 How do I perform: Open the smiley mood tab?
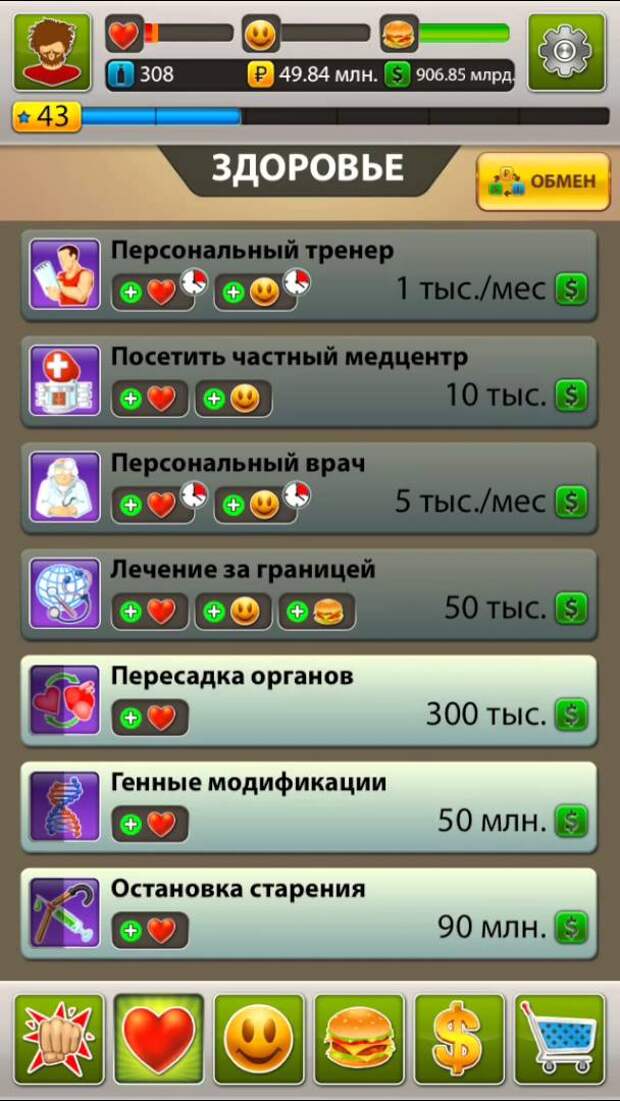click(x=259, y=1039)
